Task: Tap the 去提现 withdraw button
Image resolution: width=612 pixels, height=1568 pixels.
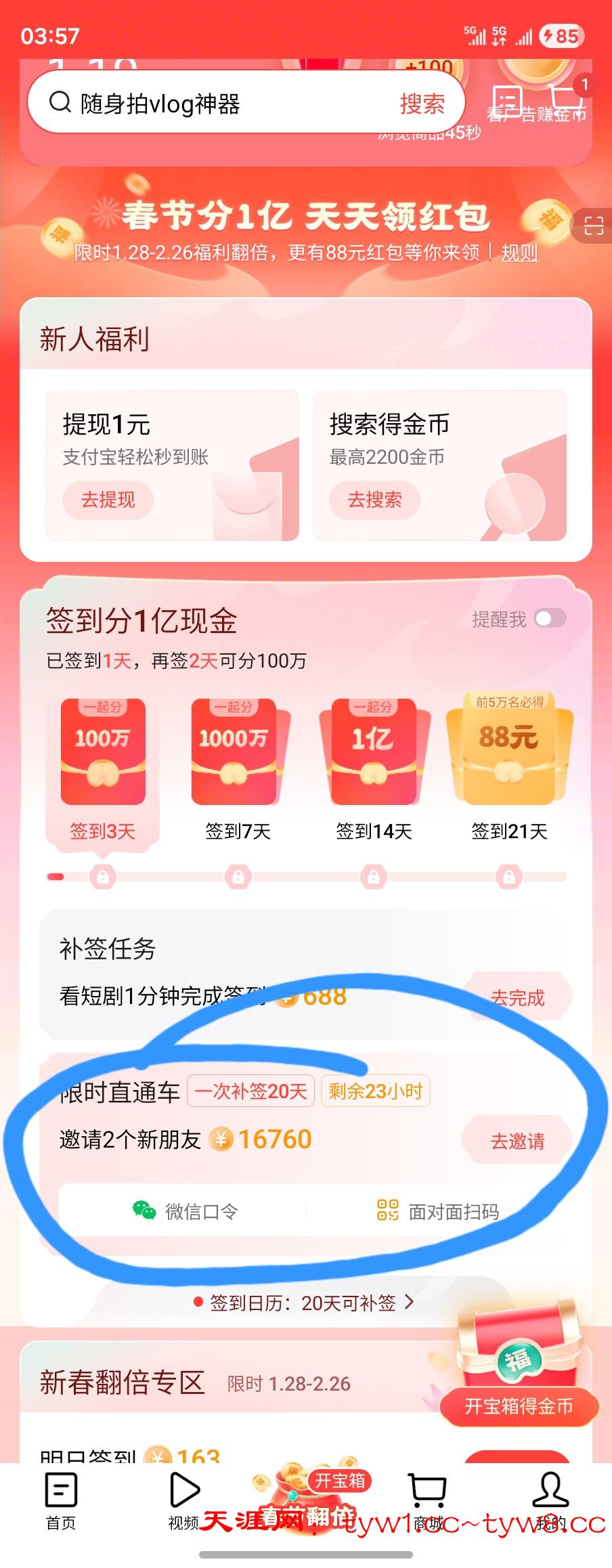Action: pyautogui.click(x=108, y=500)
